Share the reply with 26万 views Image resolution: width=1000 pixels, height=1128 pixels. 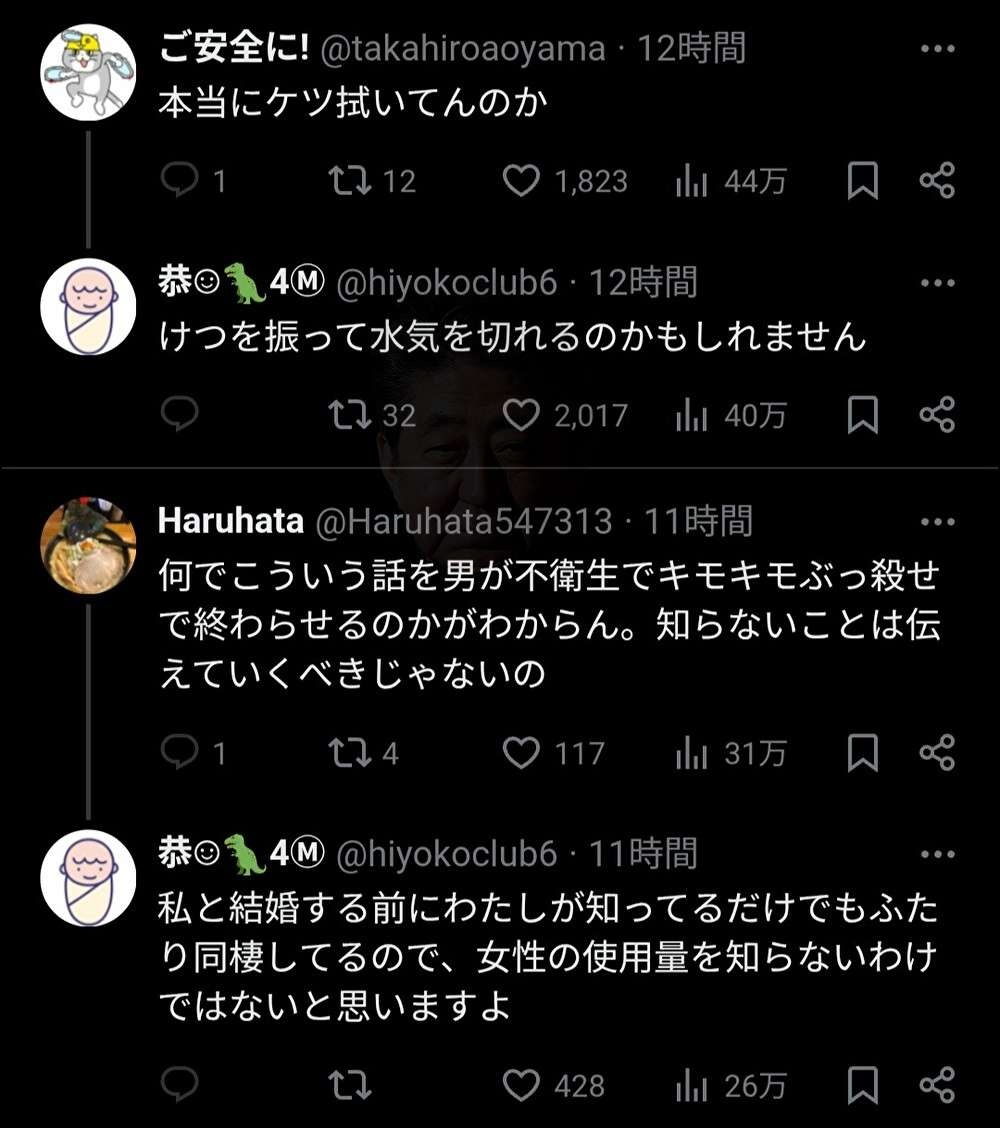(x=937, y=1085)
